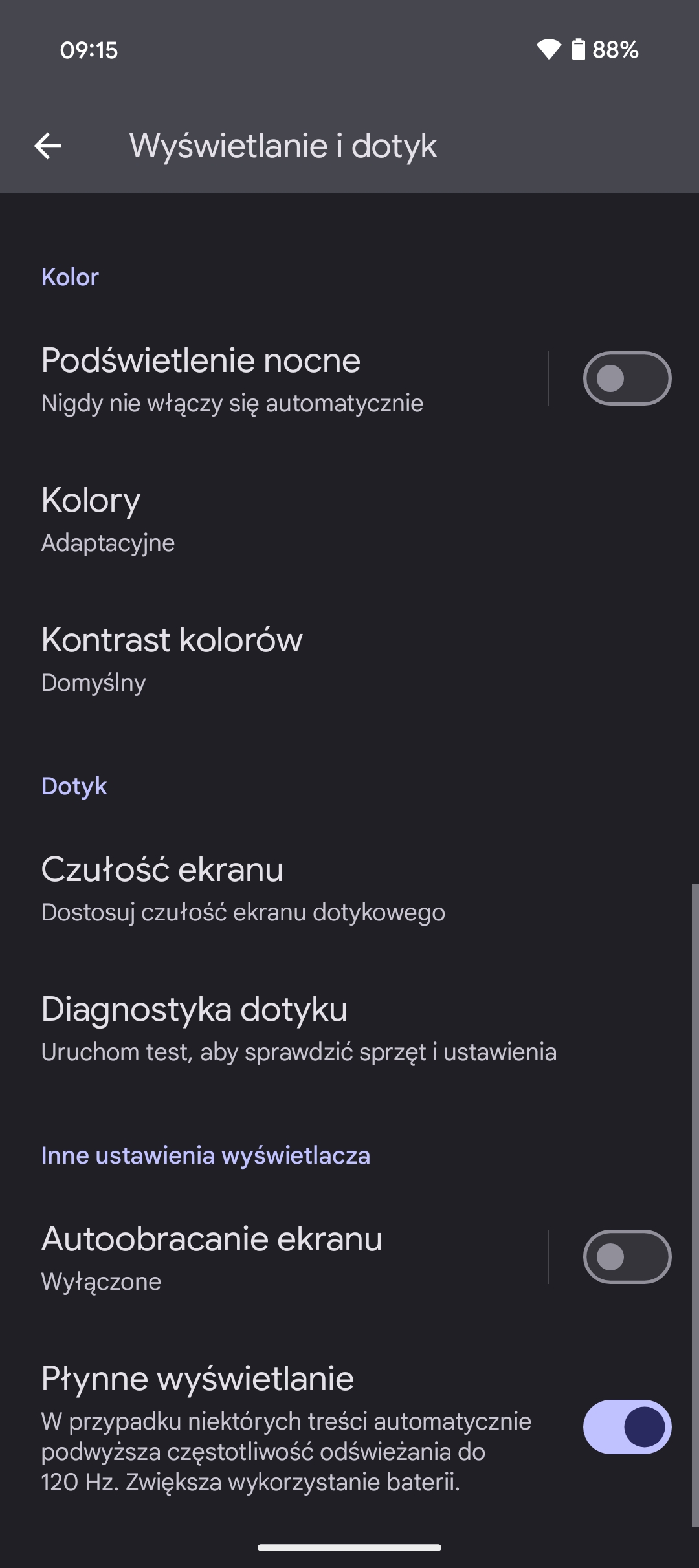Viewport: 699px width, 1568px height.
Task: Toggle the Podświetlenie nocne switch
Action: tap(627, 378)
